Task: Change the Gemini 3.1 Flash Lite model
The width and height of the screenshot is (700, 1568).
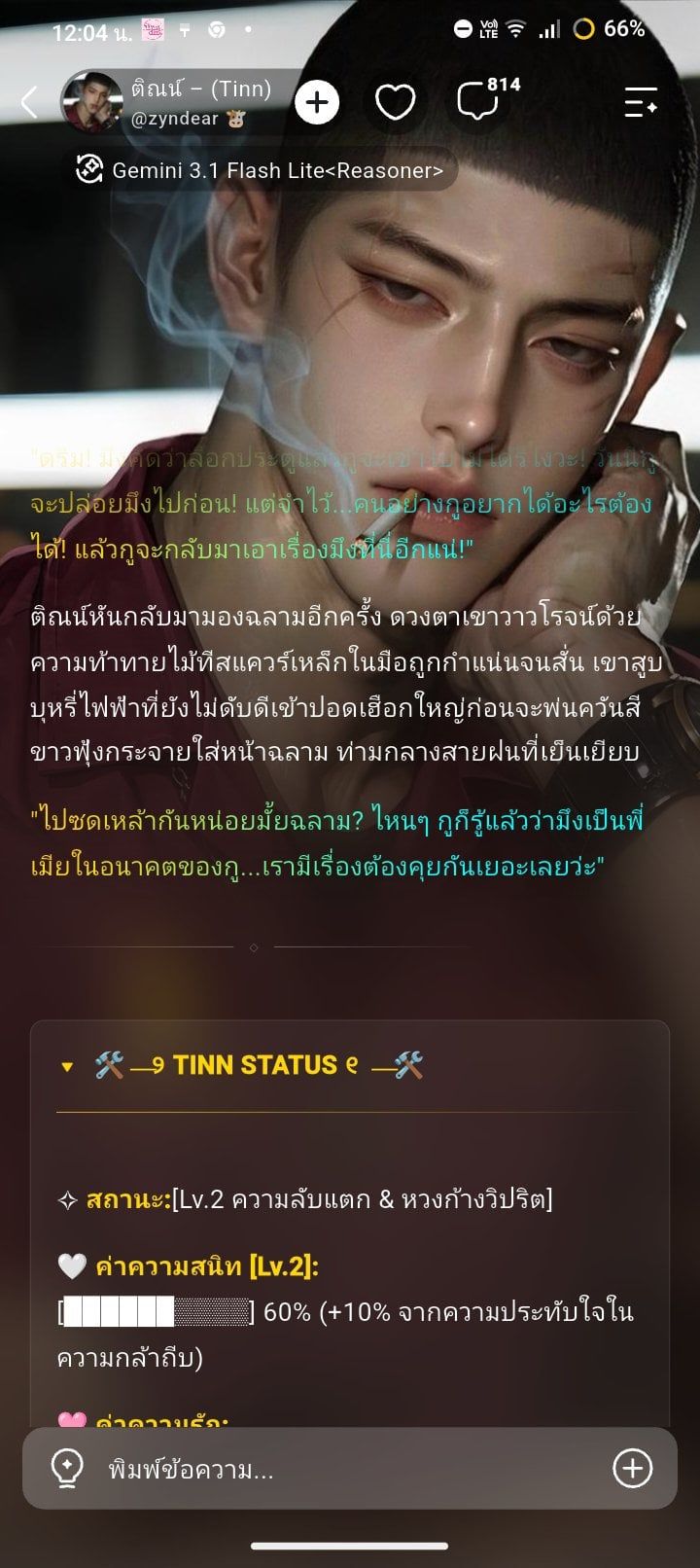Action: click(x=262, y=170)
